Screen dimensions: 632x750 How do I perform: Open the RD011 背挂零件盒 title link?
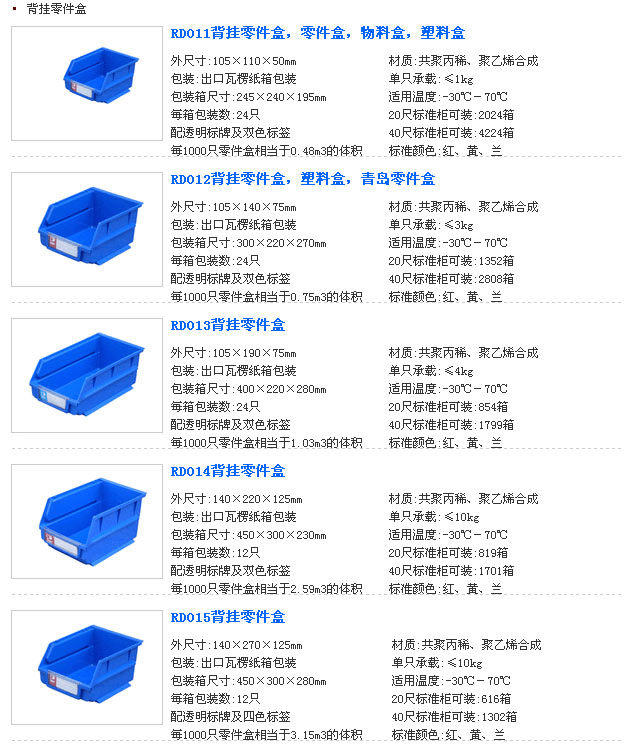pos(317,33)
